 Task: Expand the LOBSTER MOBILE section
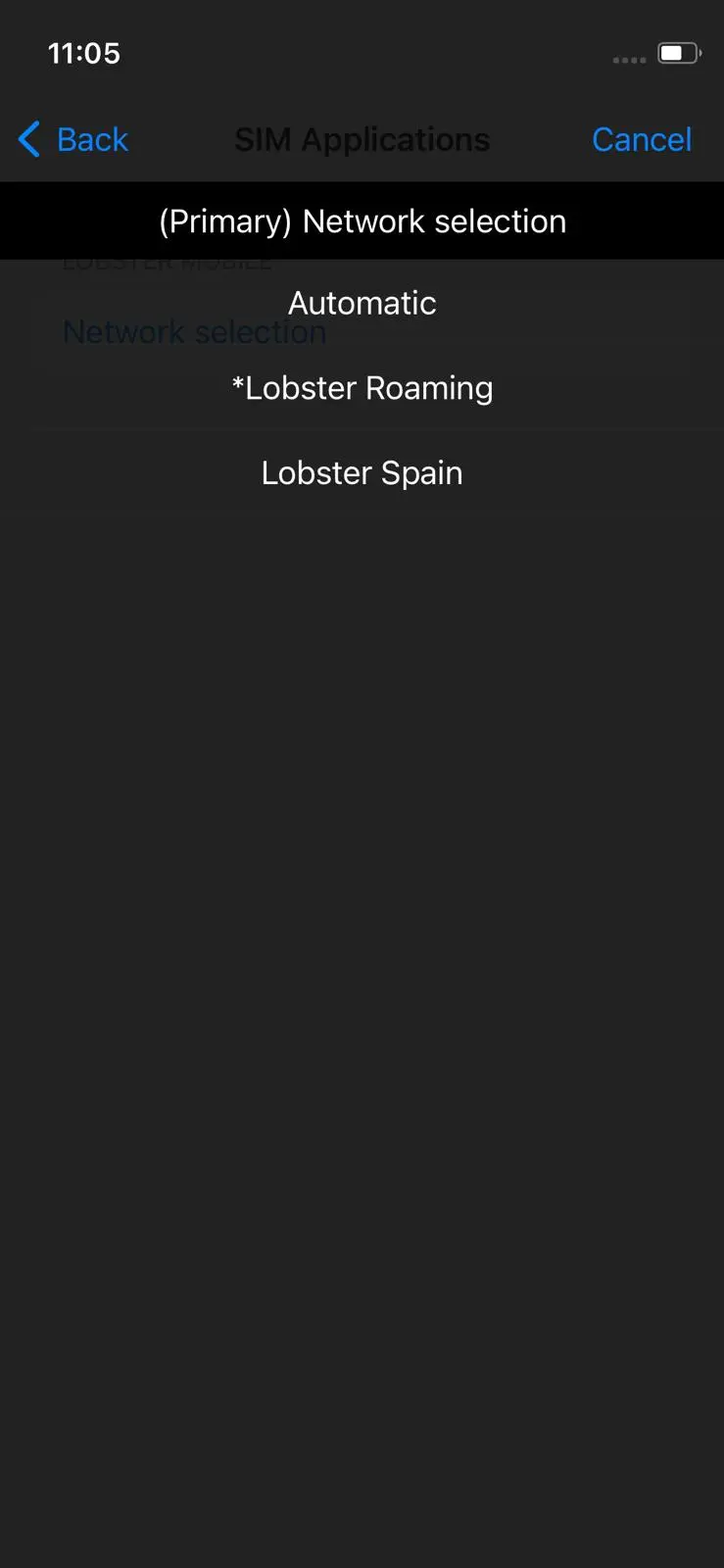pyautogui.click(x=167, y=260)
